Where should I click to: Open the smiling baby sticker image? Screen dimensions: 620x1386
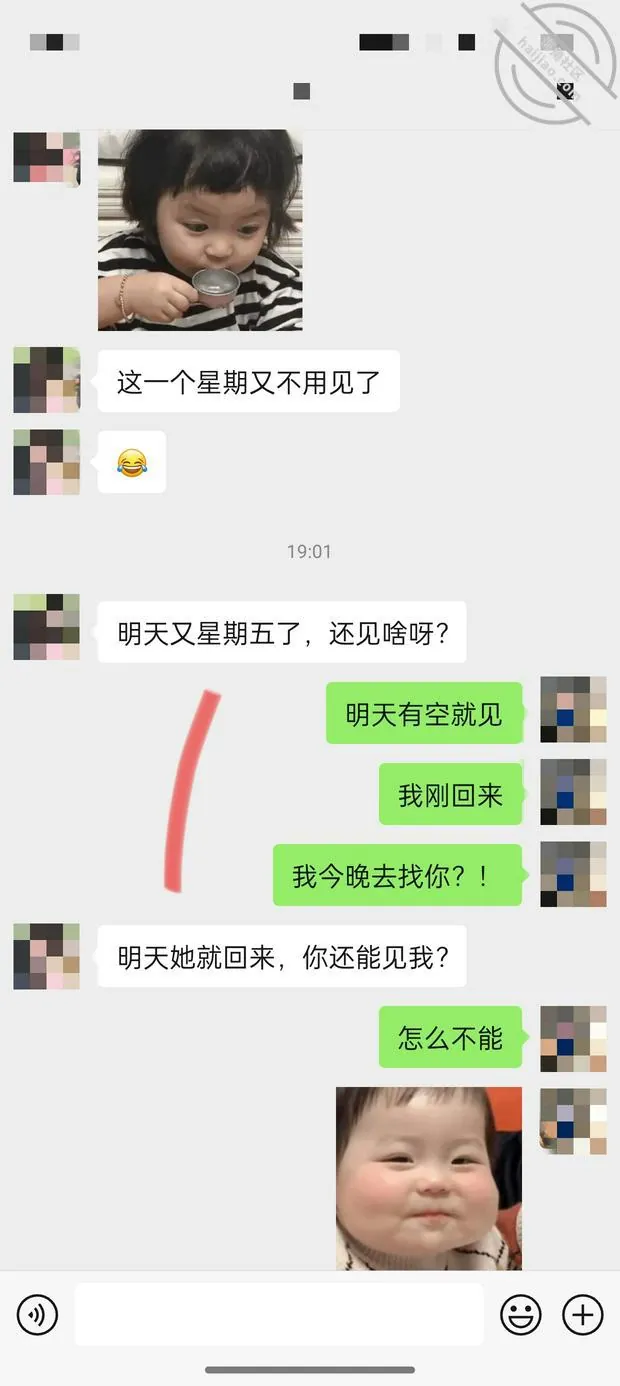(x=429, y=1178)
